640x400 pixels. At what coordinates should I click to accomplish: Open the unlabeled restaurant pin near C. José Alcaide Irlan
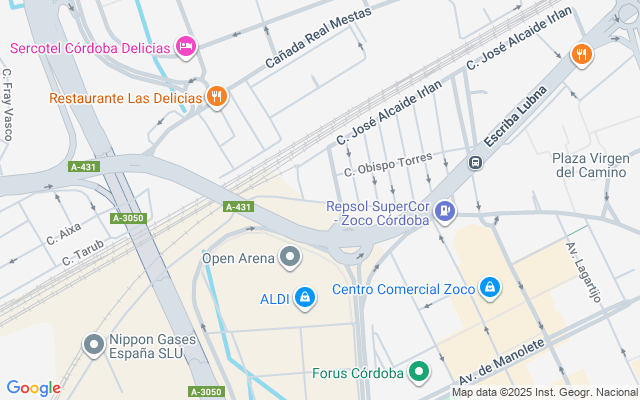coord(581,54)
